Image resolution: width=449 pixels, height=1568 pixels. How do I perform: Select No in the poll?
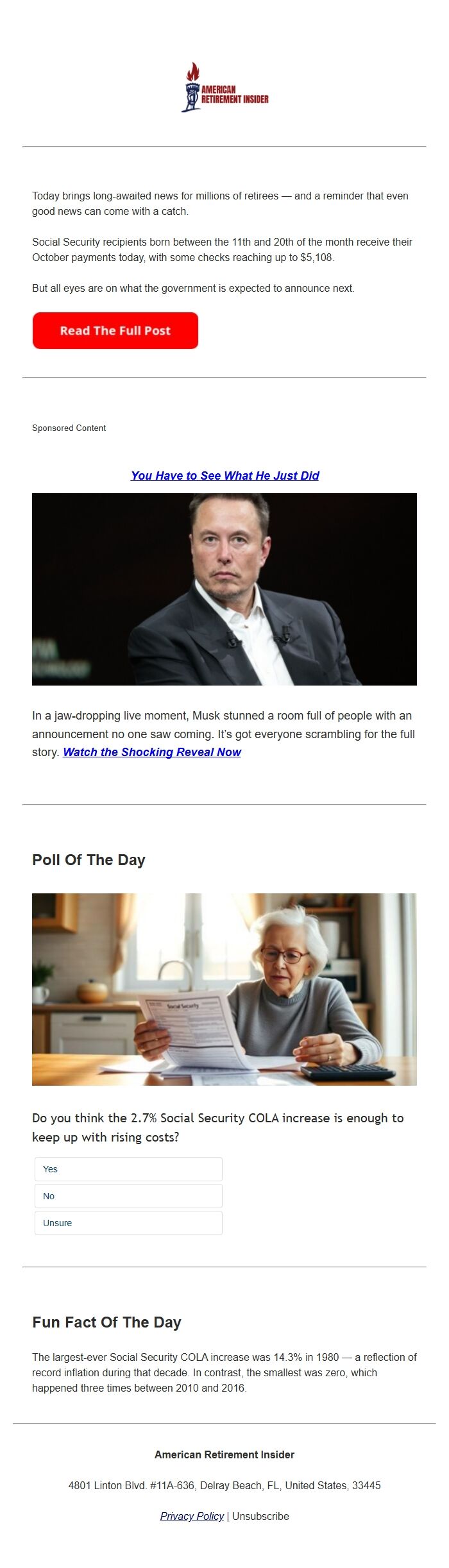[x=128, y=1195]
